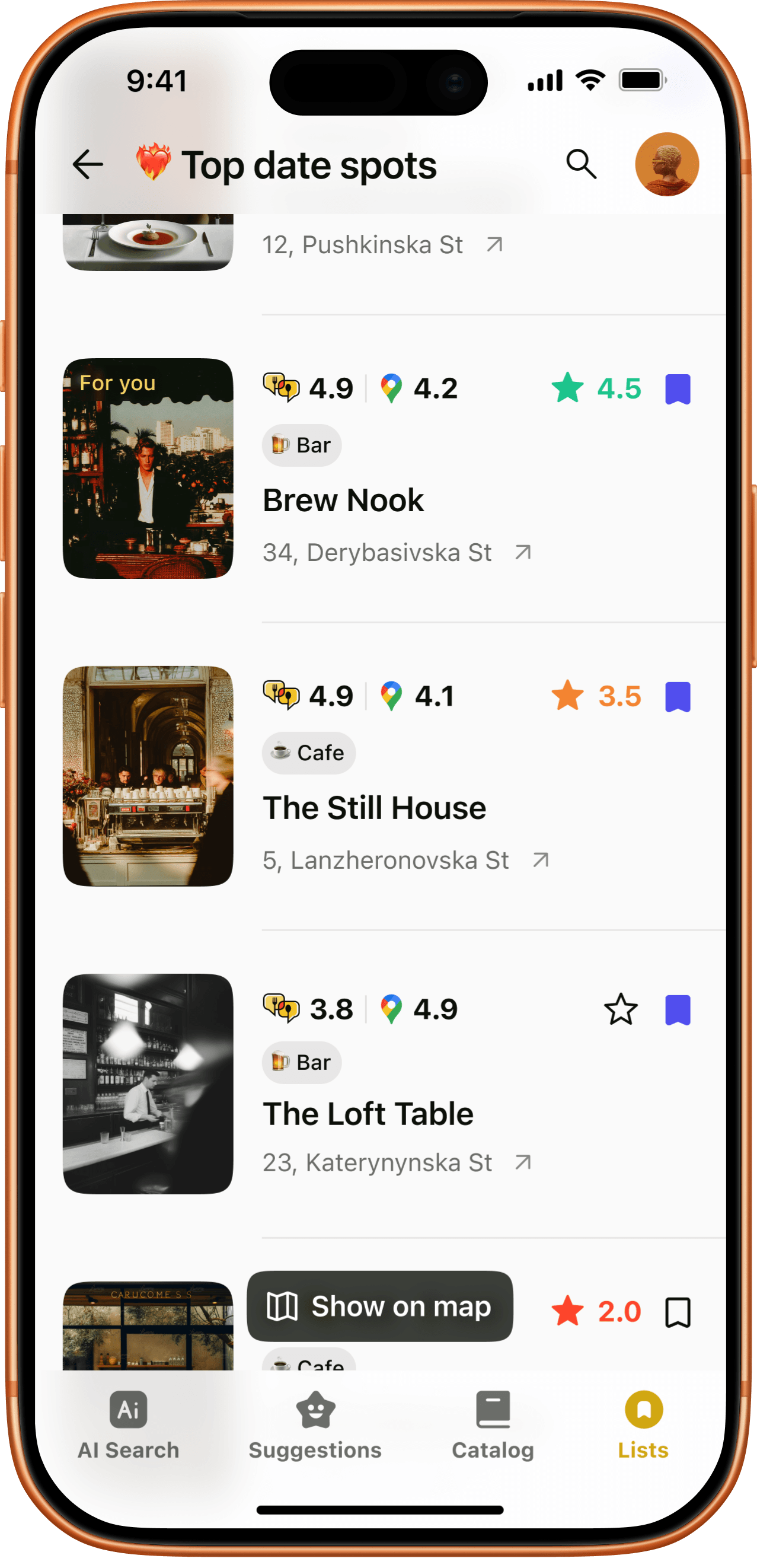The height and width of the screenshot is (1568, 757).
Task: Rate The Loft Table via empty star
Action: pyautogui.click(x=620, y=1009)
